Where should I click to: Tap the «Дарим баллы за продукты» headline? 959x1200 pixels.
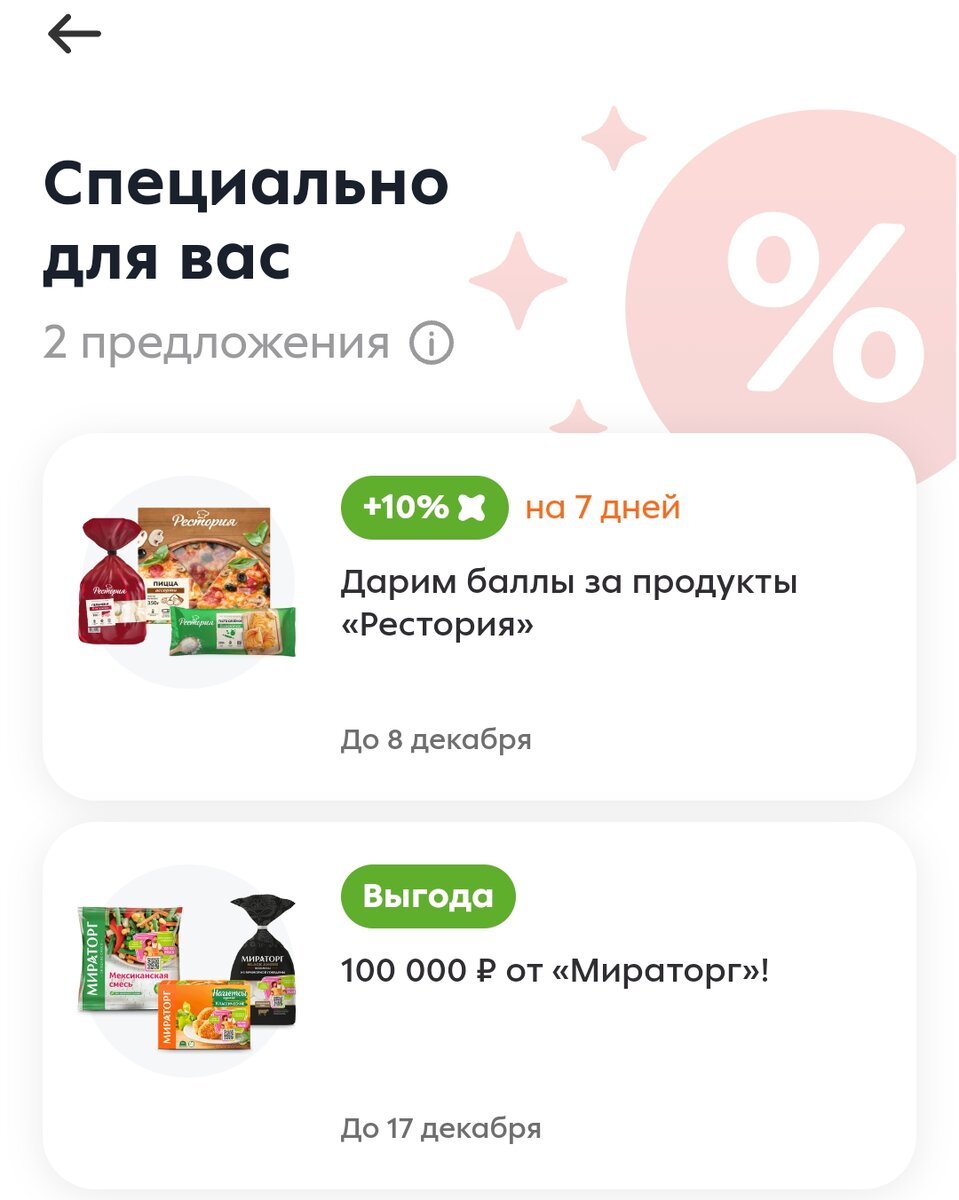[x=570, y=602]
